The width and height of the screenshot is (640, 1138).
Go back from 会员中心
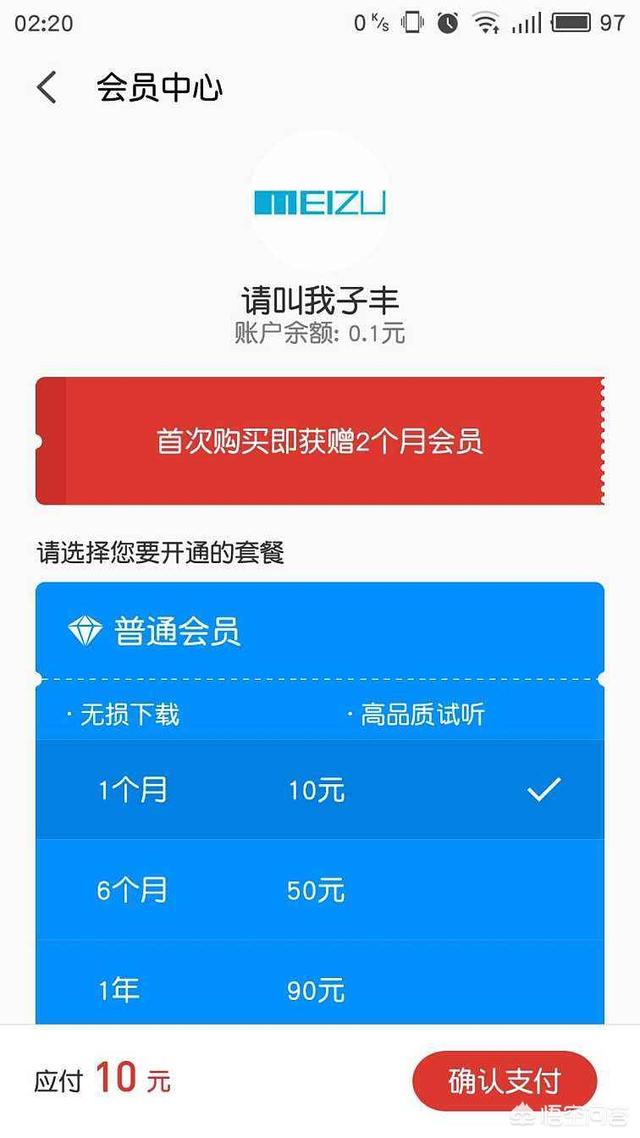coord(47,88)
